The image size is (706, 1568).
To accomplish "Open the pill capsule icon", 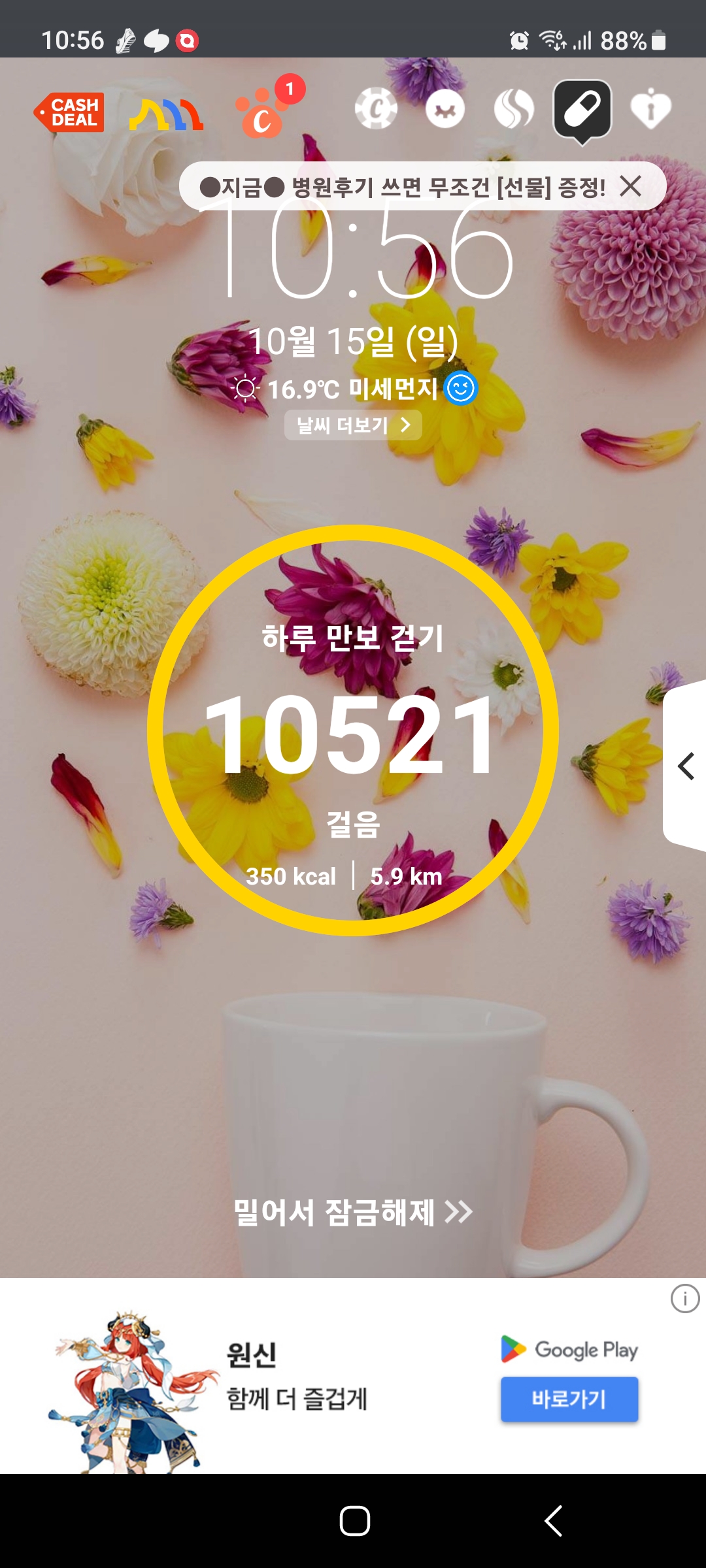I will click(x=582, y=109).
